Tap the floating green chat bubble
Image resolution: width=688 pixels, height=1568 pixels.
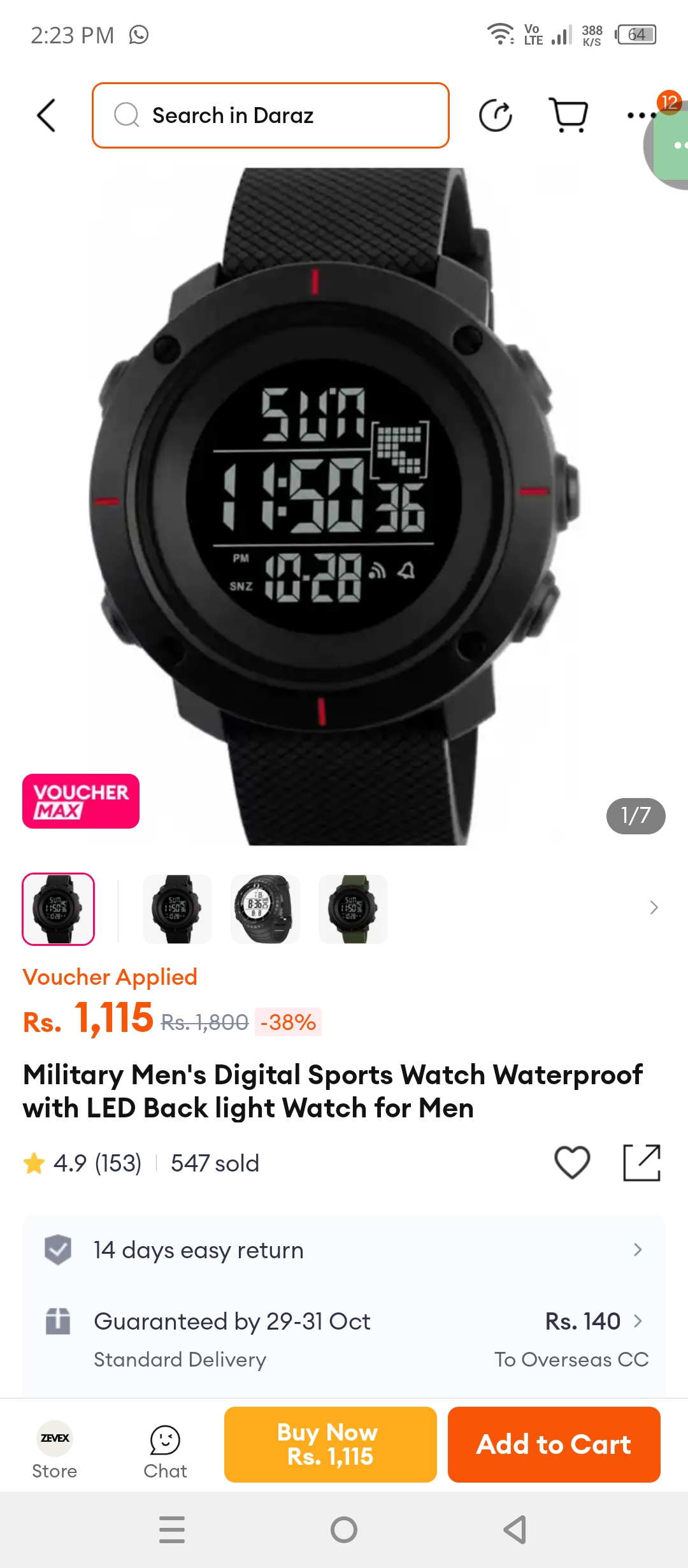(x=668, y=145)
